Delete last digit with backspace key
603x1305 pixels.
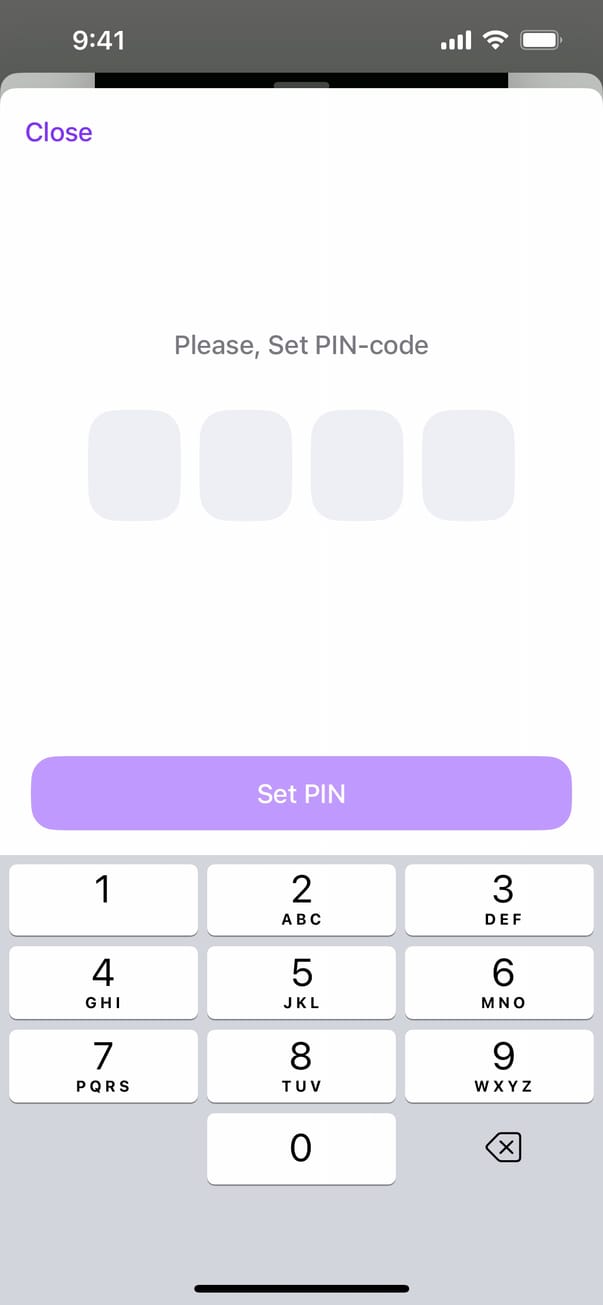coord(503,1148)
